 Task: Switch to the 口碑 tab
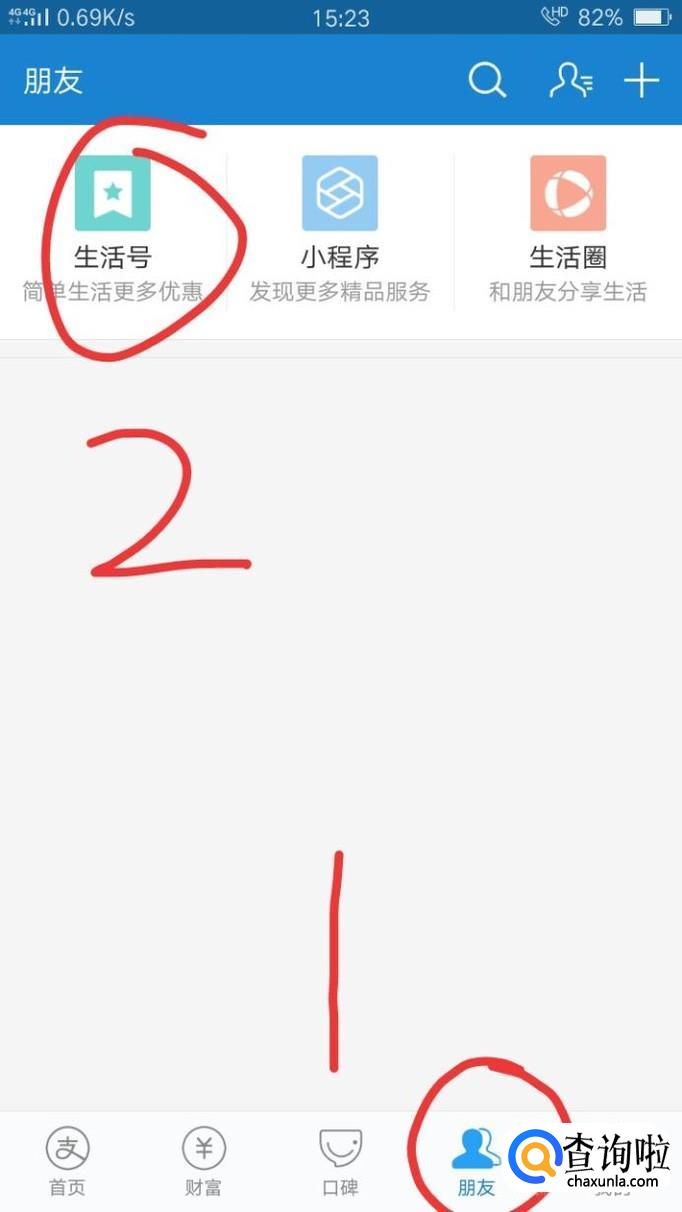click(x=340, y=1160)
